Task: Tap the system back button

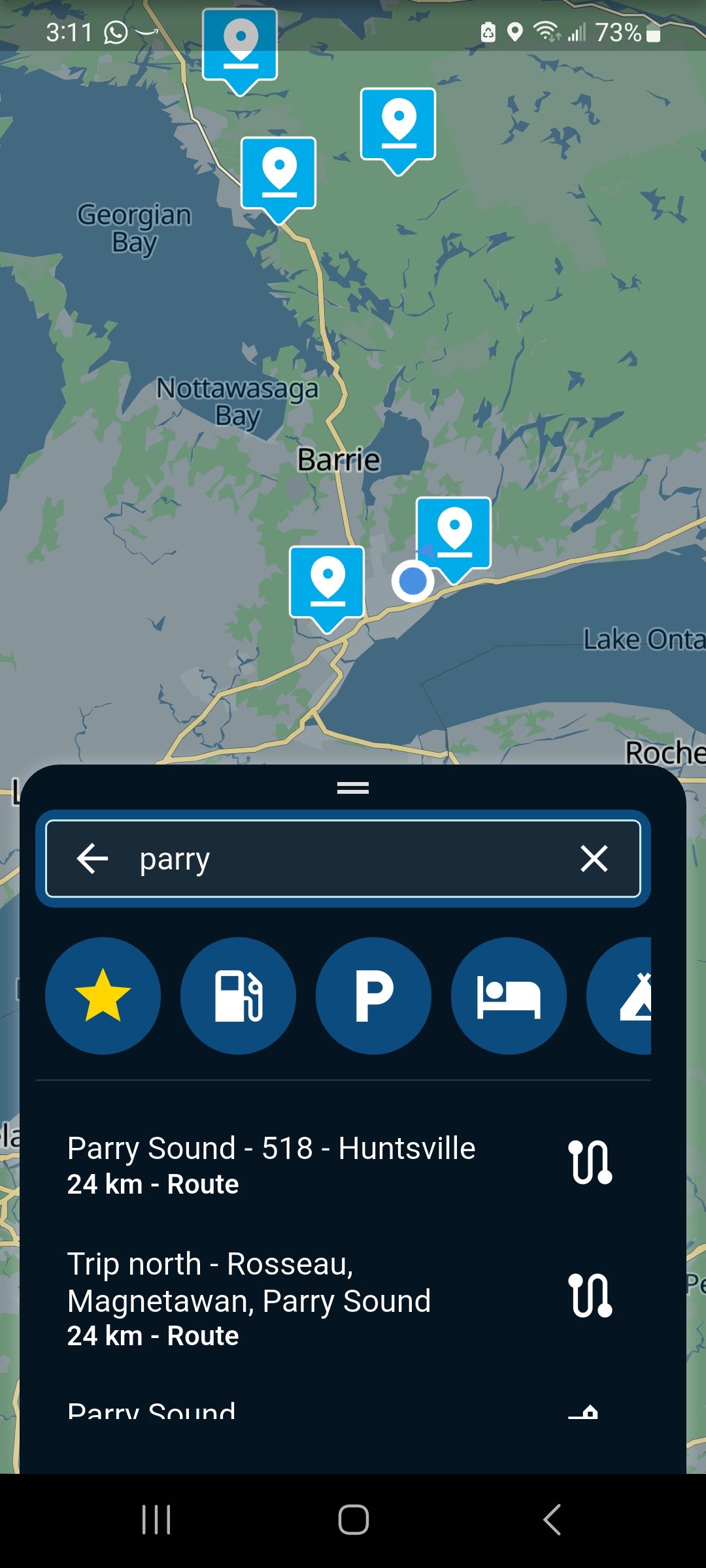Action: tap(552, 1519)
